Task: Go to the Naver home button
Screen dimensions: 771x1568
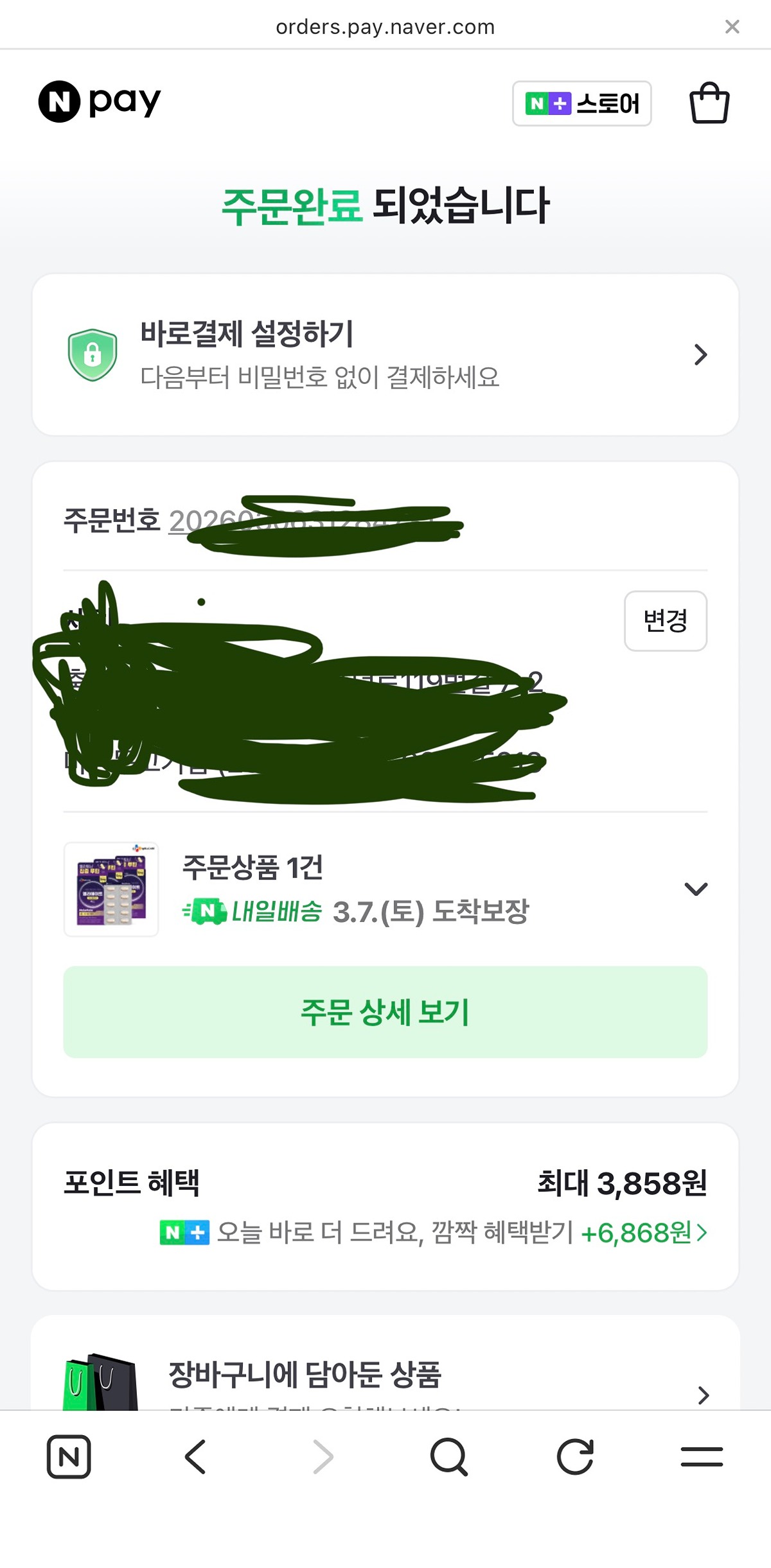Action: coord(69,1456)
